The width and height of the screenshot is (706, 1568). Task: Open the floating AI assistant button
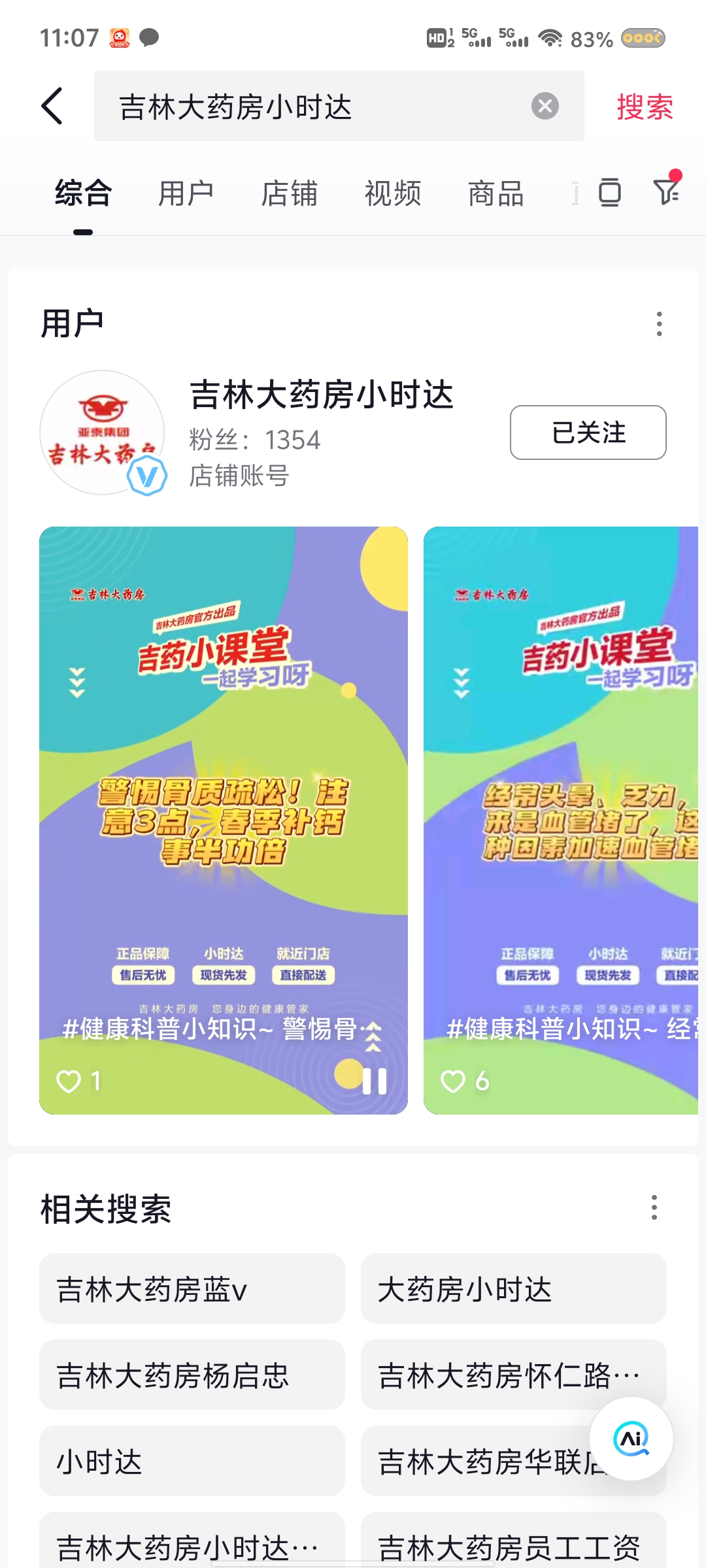631,1439
